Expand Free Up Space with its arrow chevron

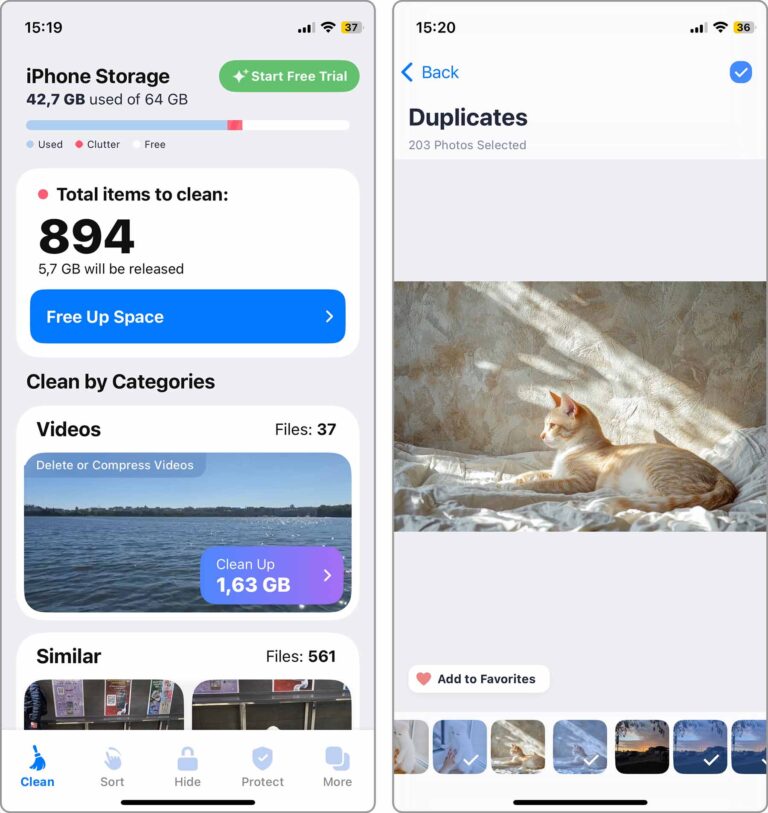[x=329, y=316]
